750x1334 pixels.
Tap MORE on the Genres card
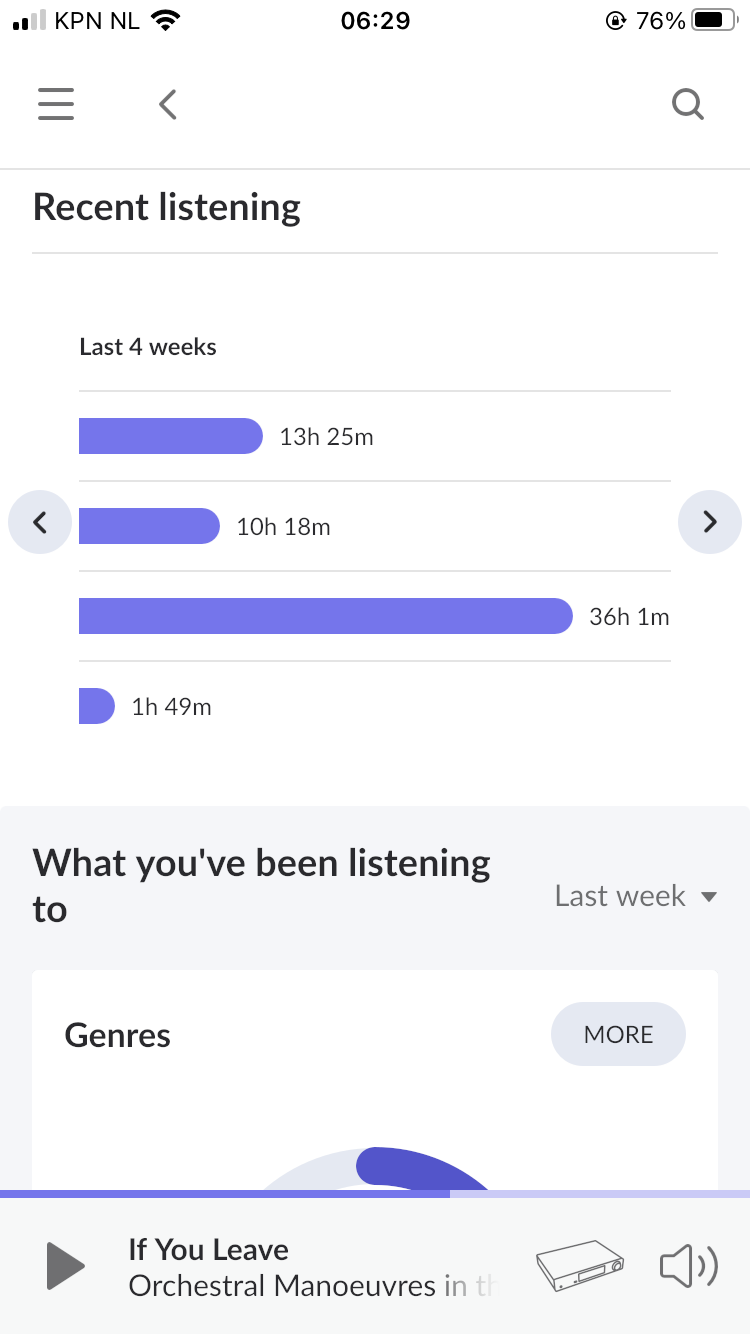[x=618, y=1035]
